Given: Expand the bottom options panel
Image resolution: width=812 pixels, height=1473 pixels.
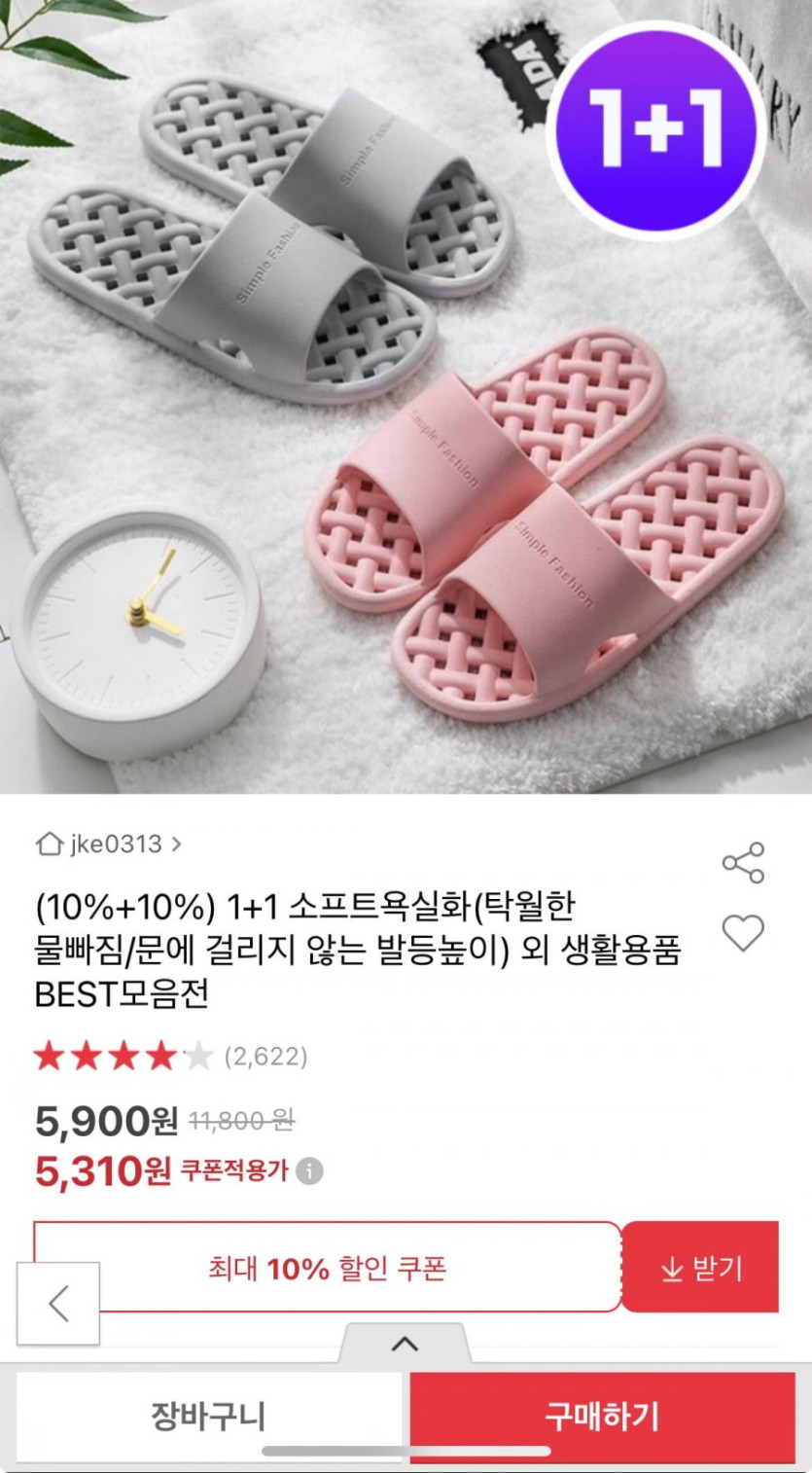Looking at the screenshot, I should click(x=405, y=1345).
